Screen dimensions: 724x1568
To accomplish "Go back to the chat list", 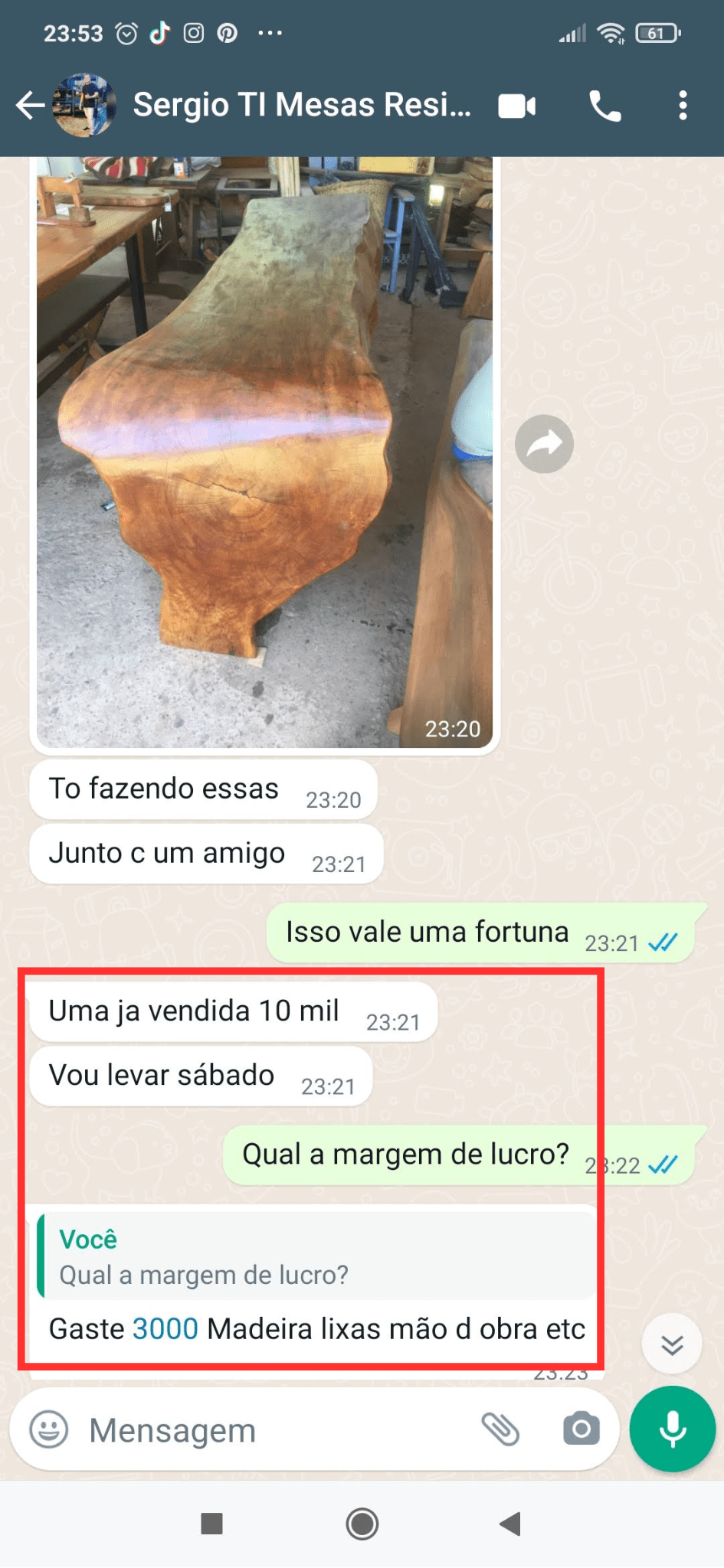I will click(31, 106).
